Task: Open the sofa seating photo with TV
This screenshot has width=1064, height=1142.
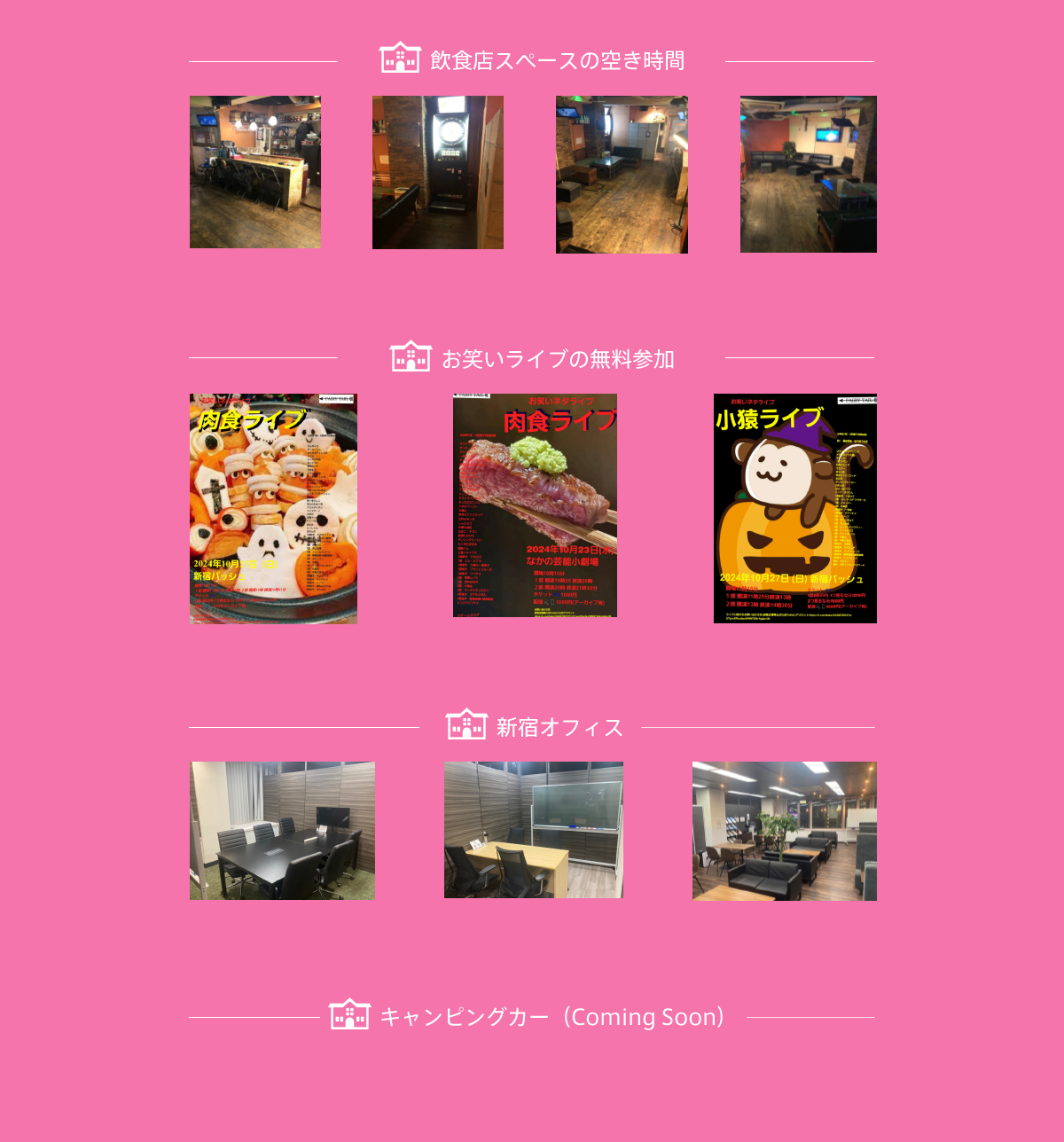Action: [x=808, y=174]
